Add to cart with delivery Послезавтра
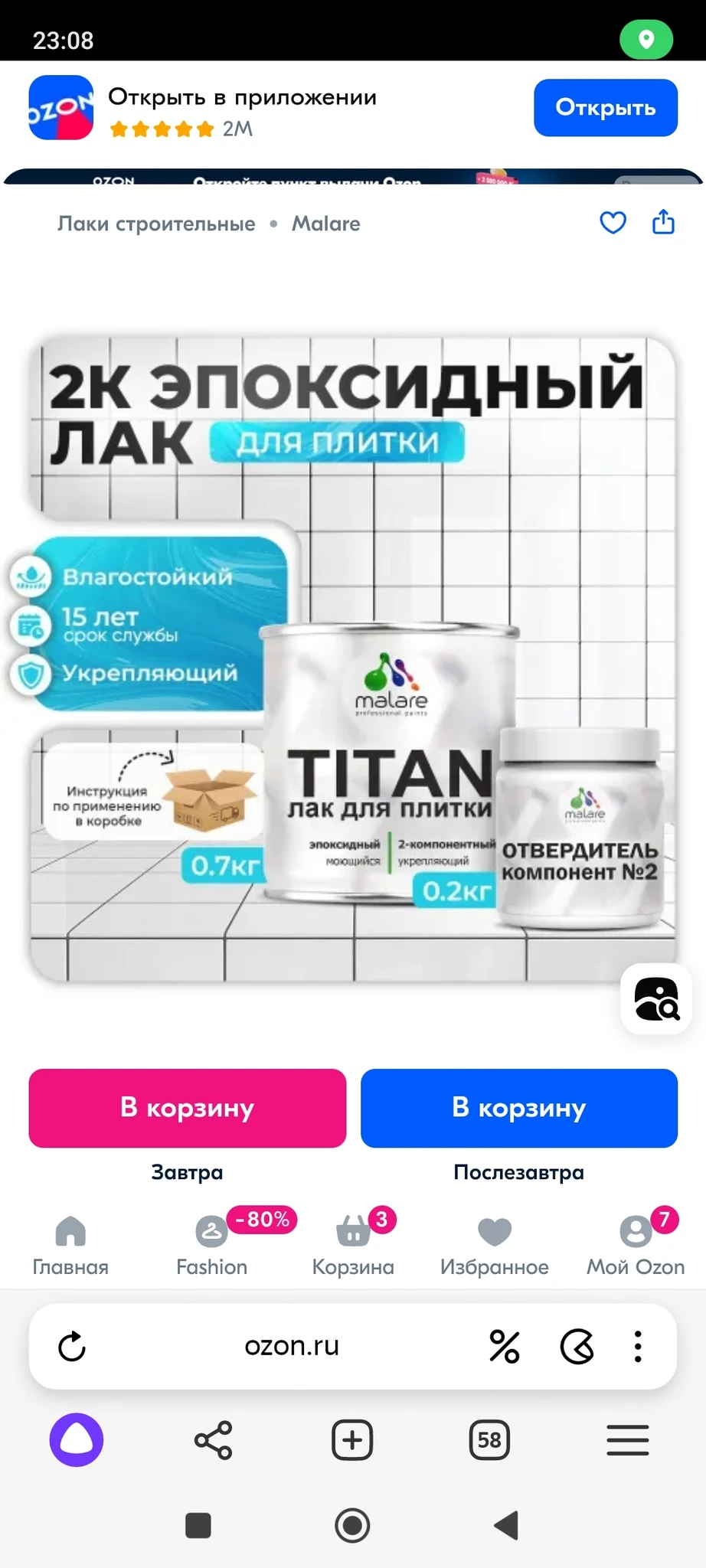The width and height of the screenshot is (706, 1568). pos(518,1108)
